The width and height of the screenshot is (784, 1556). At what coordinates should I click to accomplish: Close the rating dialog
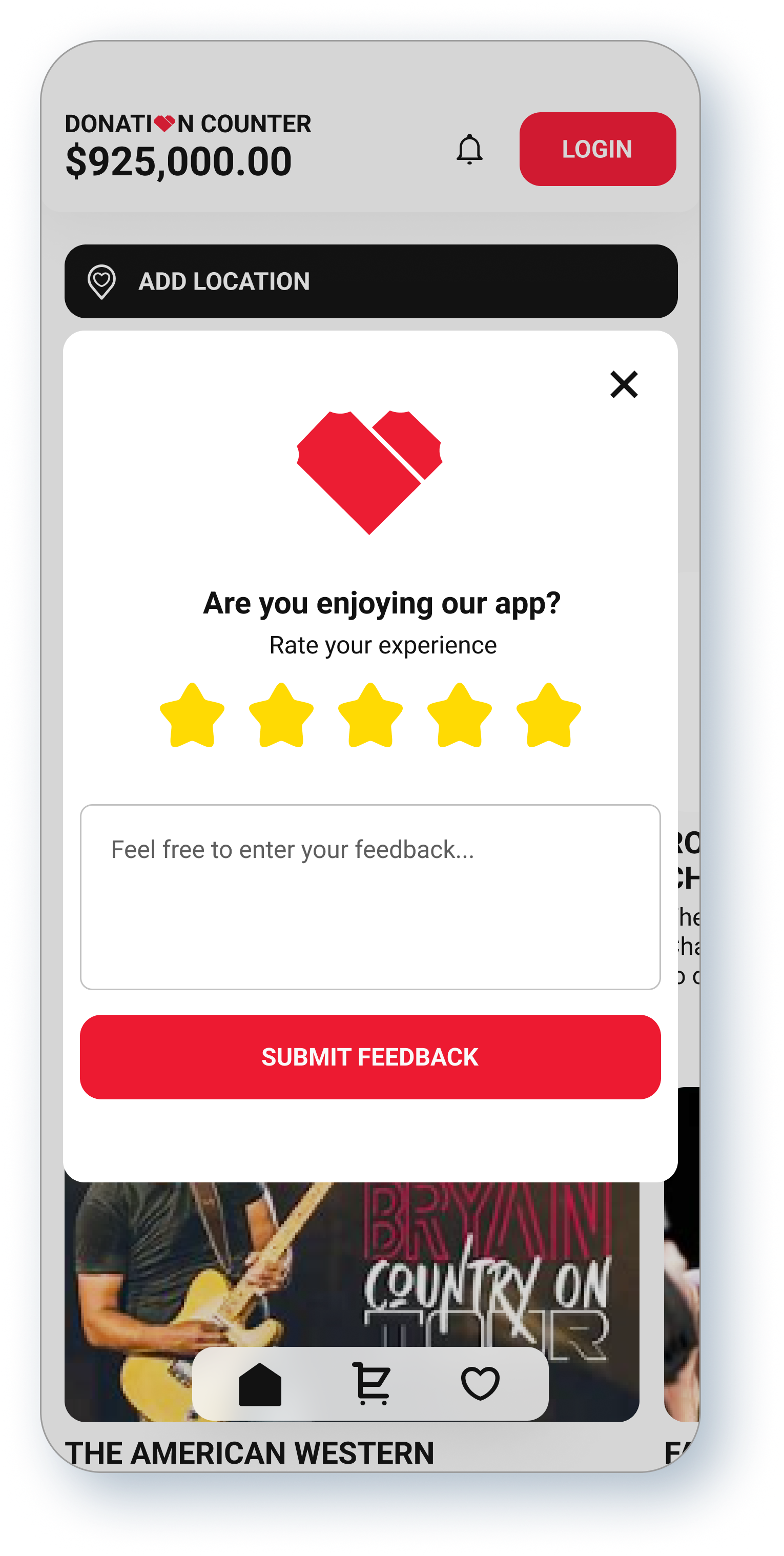(x=623, y=384)
